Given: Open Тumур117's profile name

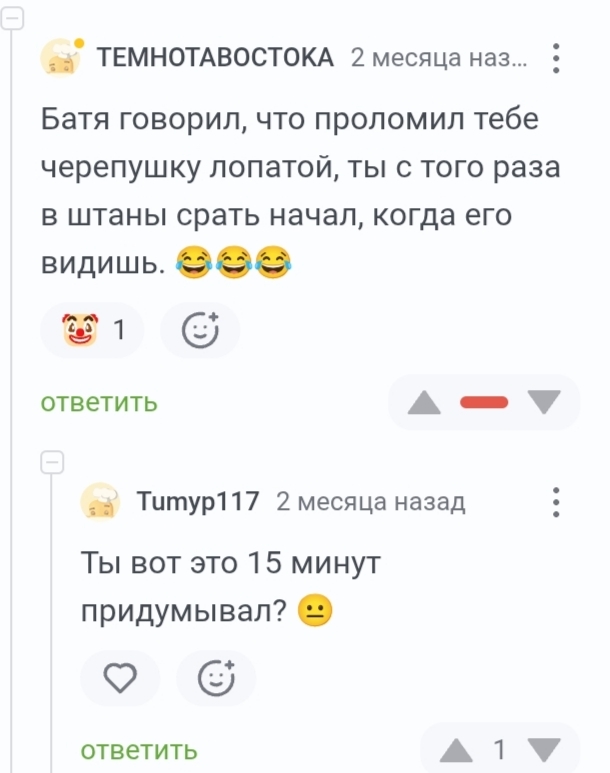Looking at the screenshot, I should point(198,501).
